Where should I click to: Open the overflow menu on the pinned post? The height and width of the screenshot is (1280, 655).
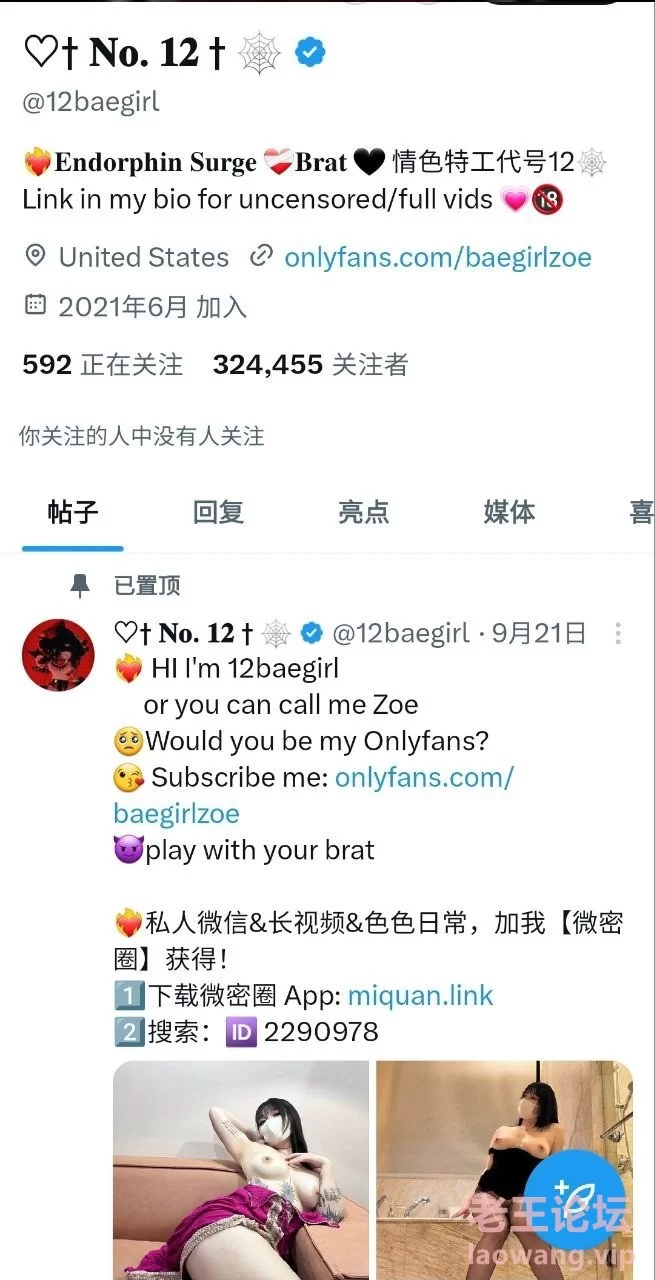618,633
